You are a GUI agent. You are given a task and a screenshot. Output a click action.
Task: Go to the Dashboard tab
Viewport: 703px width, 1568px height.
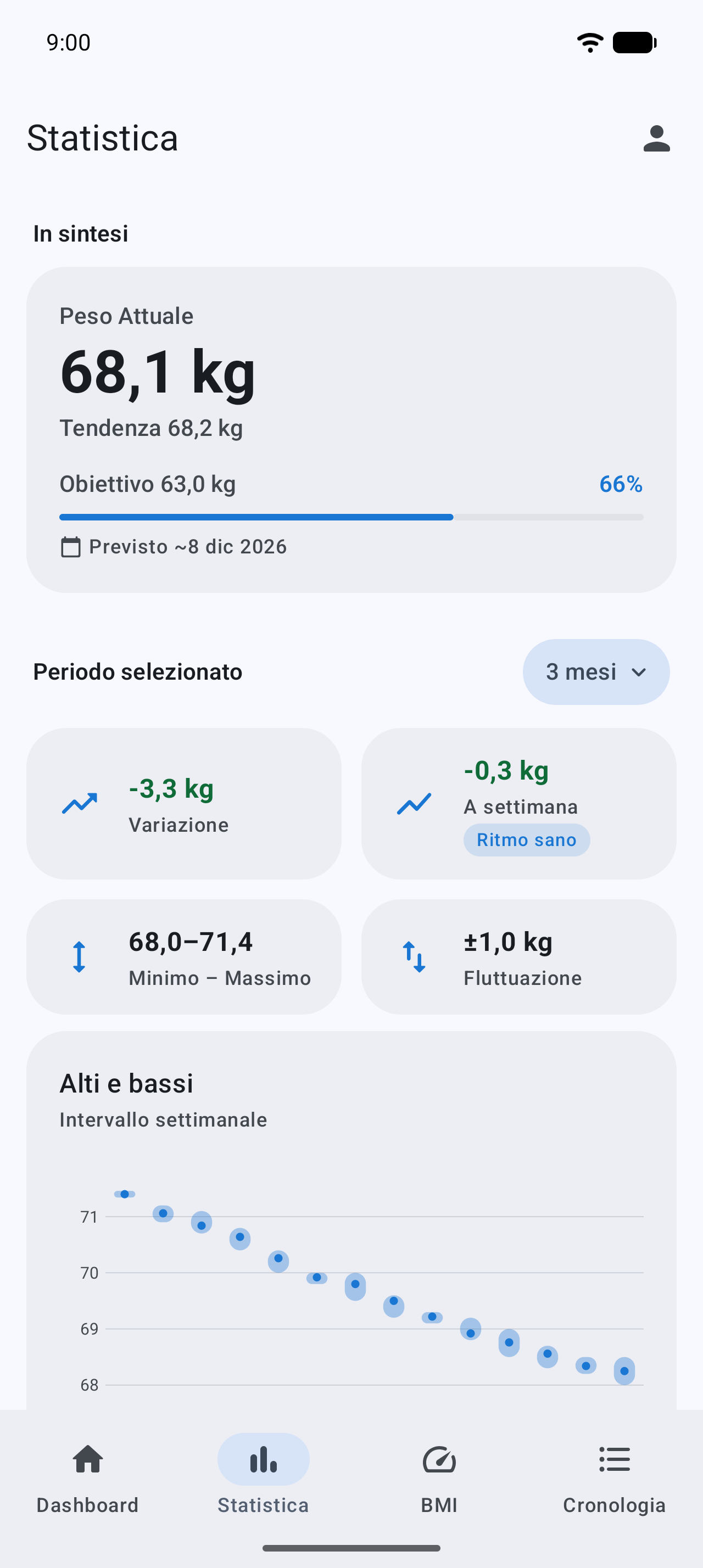88,1478
